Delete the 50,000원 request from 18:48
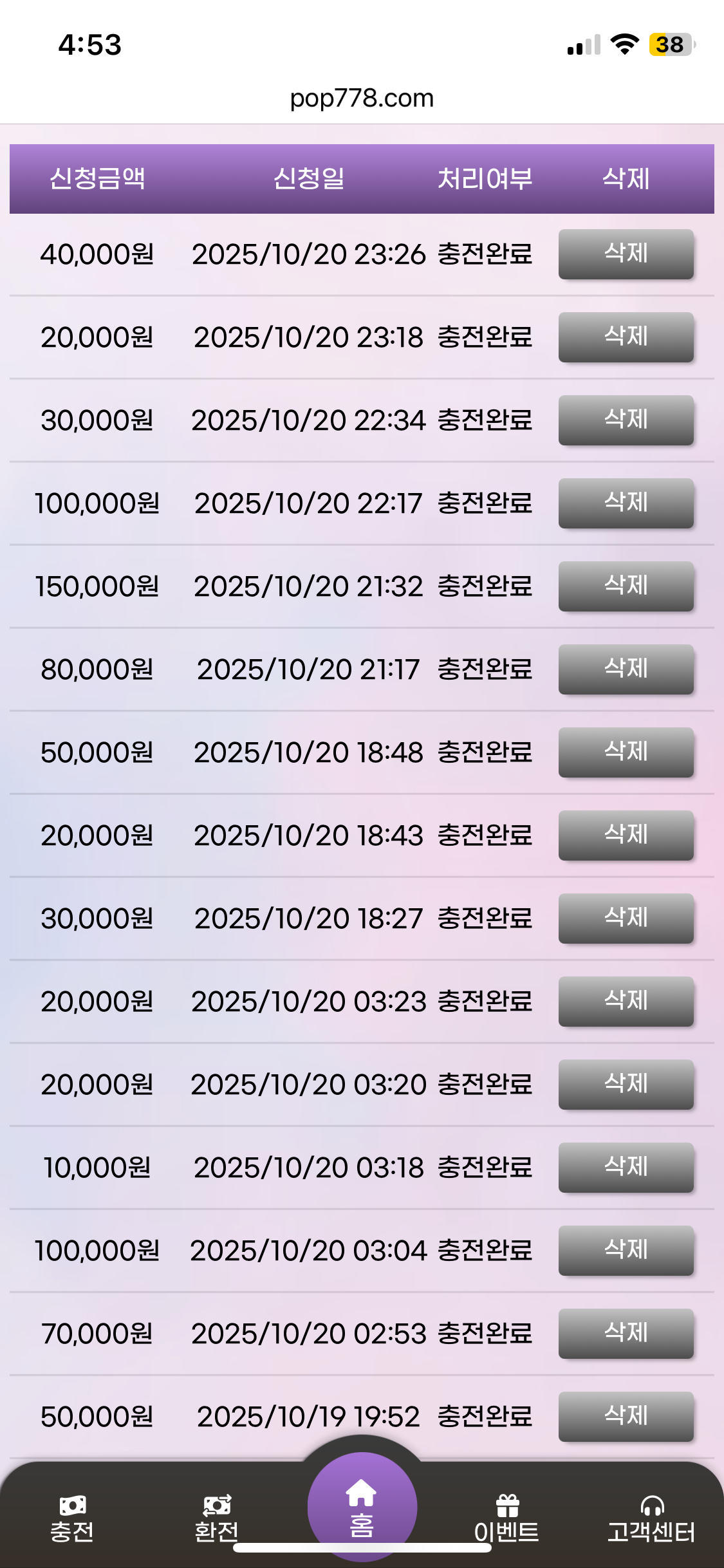Viewport: 724px width, 1568px height. click(626, 752)
